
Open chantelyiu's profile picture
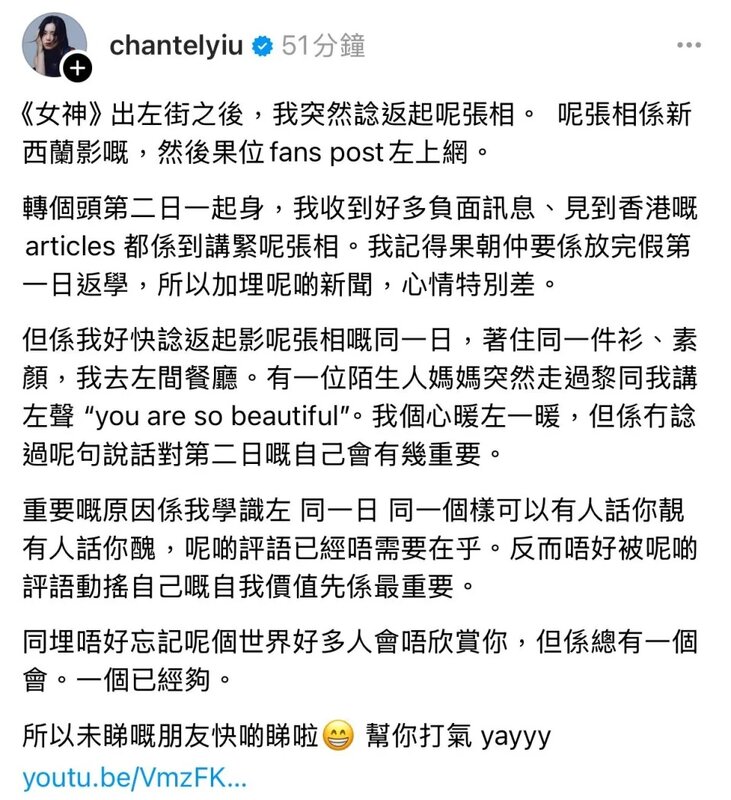55,42
